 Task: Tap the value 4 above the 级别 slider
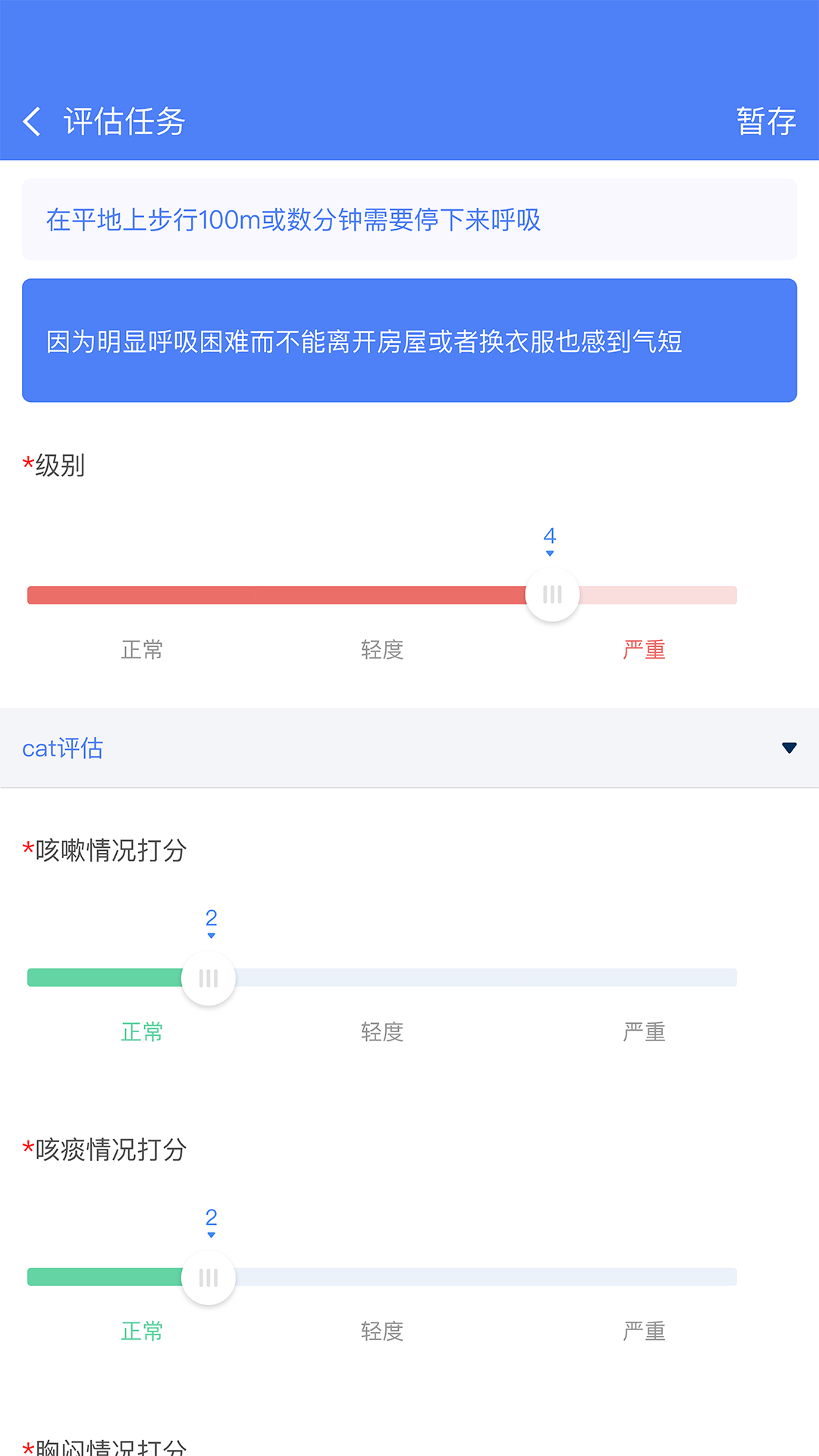click(x=551, y=535)
